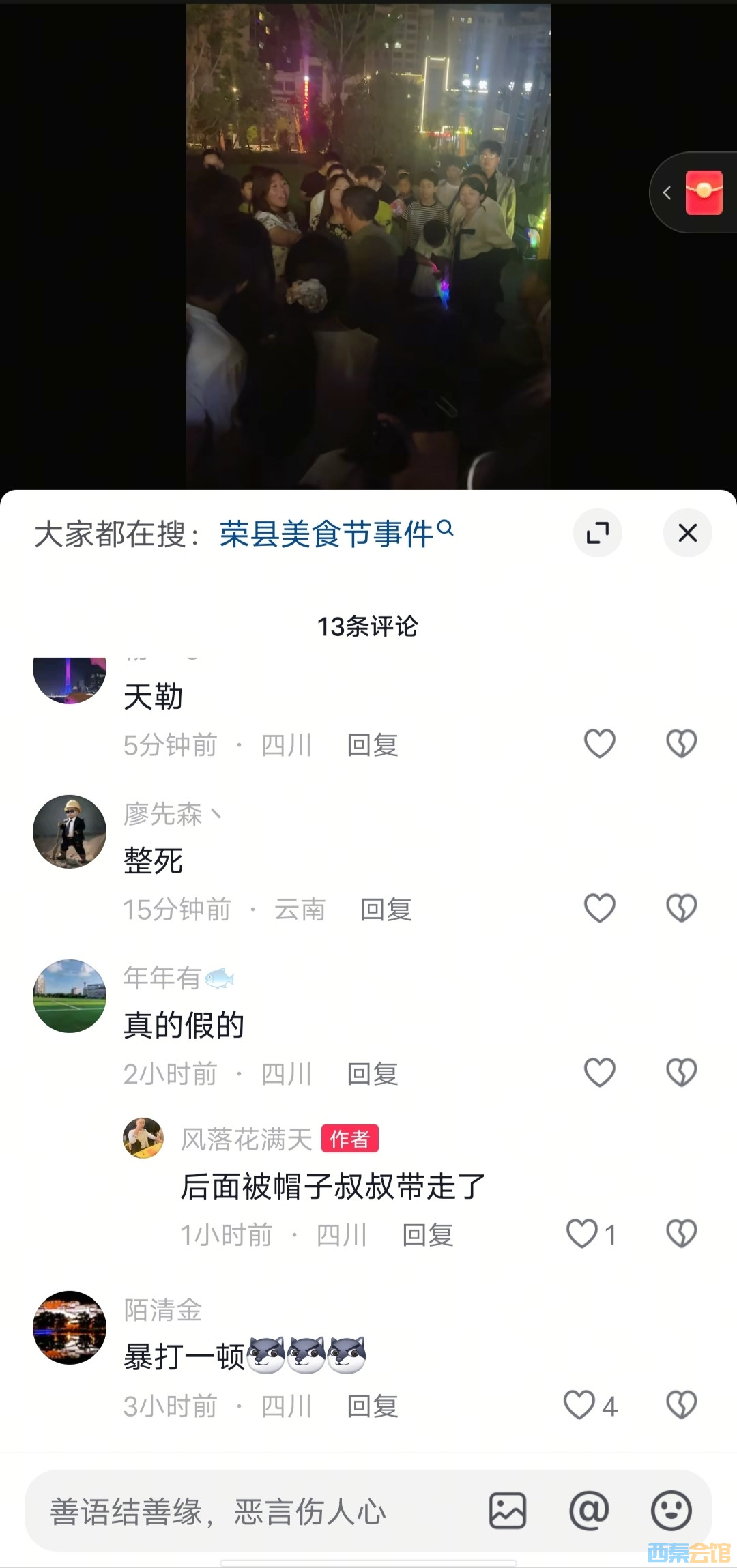Expand comments to full screen
This screenshot has height=1568, width=737.
coord(597,533)
